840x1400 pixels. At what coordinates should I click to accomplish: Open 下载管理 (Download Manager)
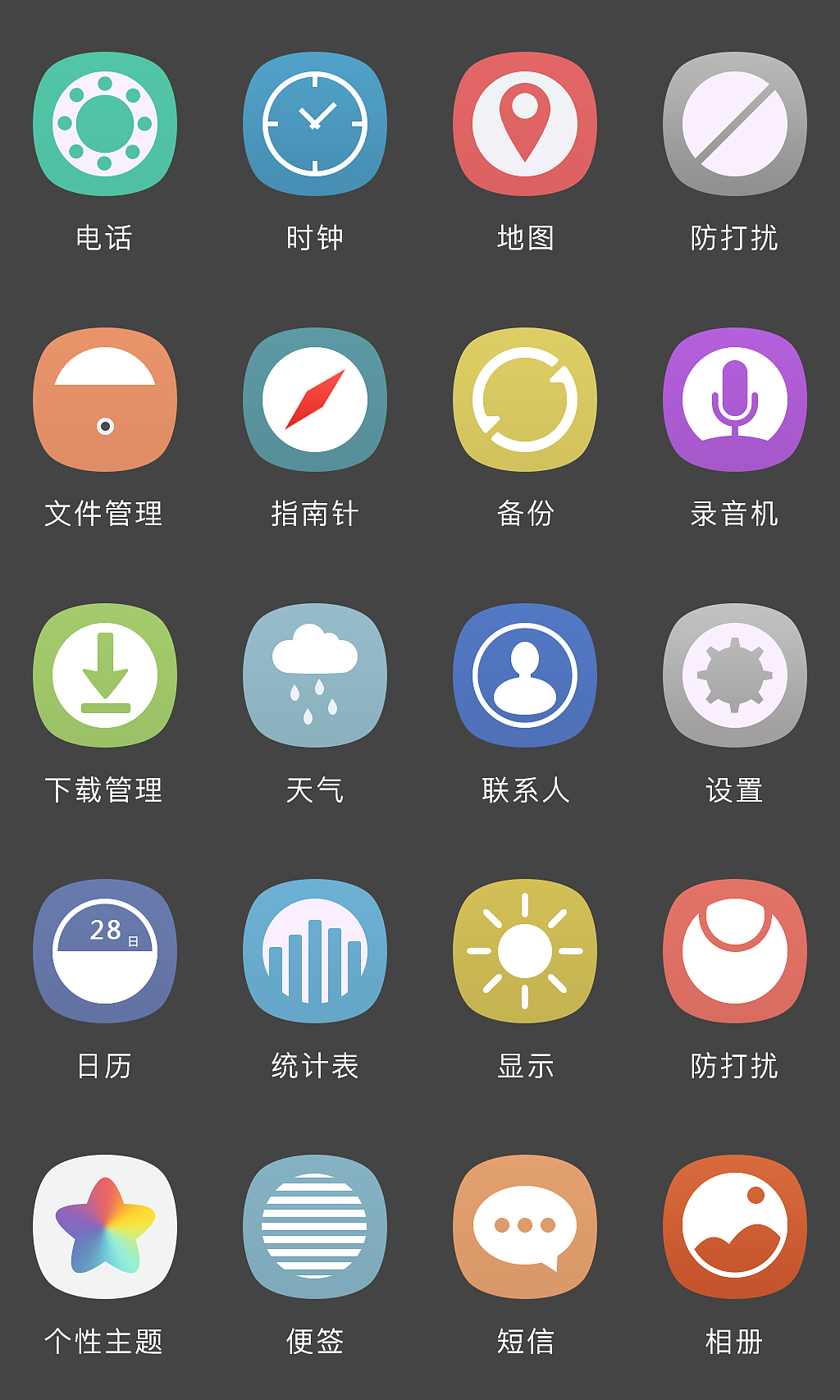tap(105, 675)
